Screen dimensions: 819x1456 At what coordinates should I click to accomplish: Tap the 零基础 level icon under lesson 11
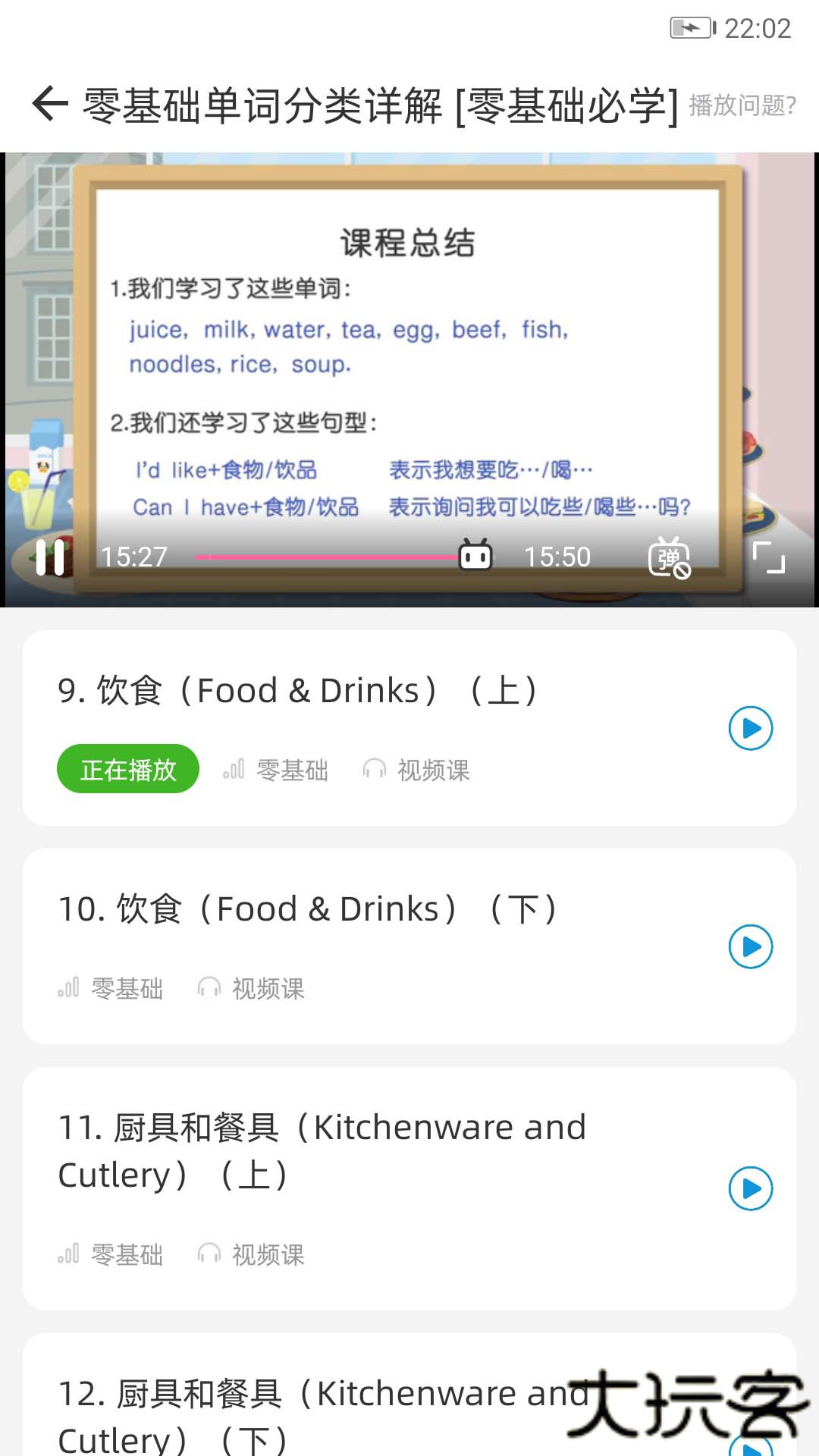[x=67, y=1254]
